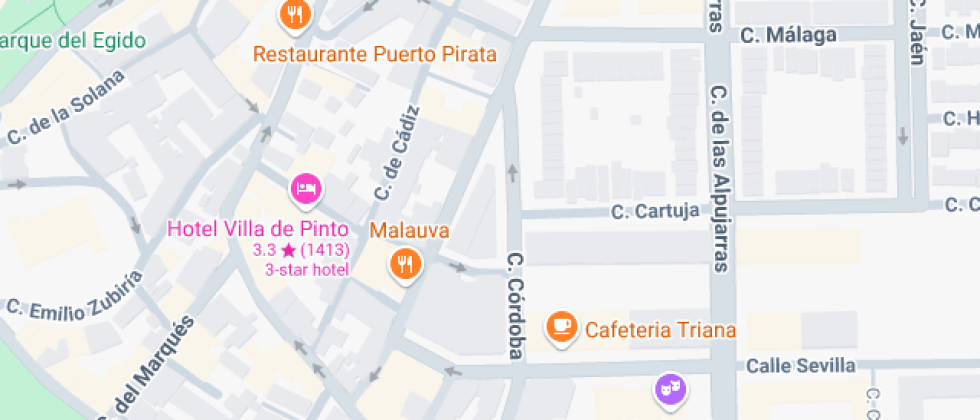The height and width of the screenshot is (420, 980).
Task: Tap the purple theater marker near Calle Sevilla
Action: pos(670,387)
